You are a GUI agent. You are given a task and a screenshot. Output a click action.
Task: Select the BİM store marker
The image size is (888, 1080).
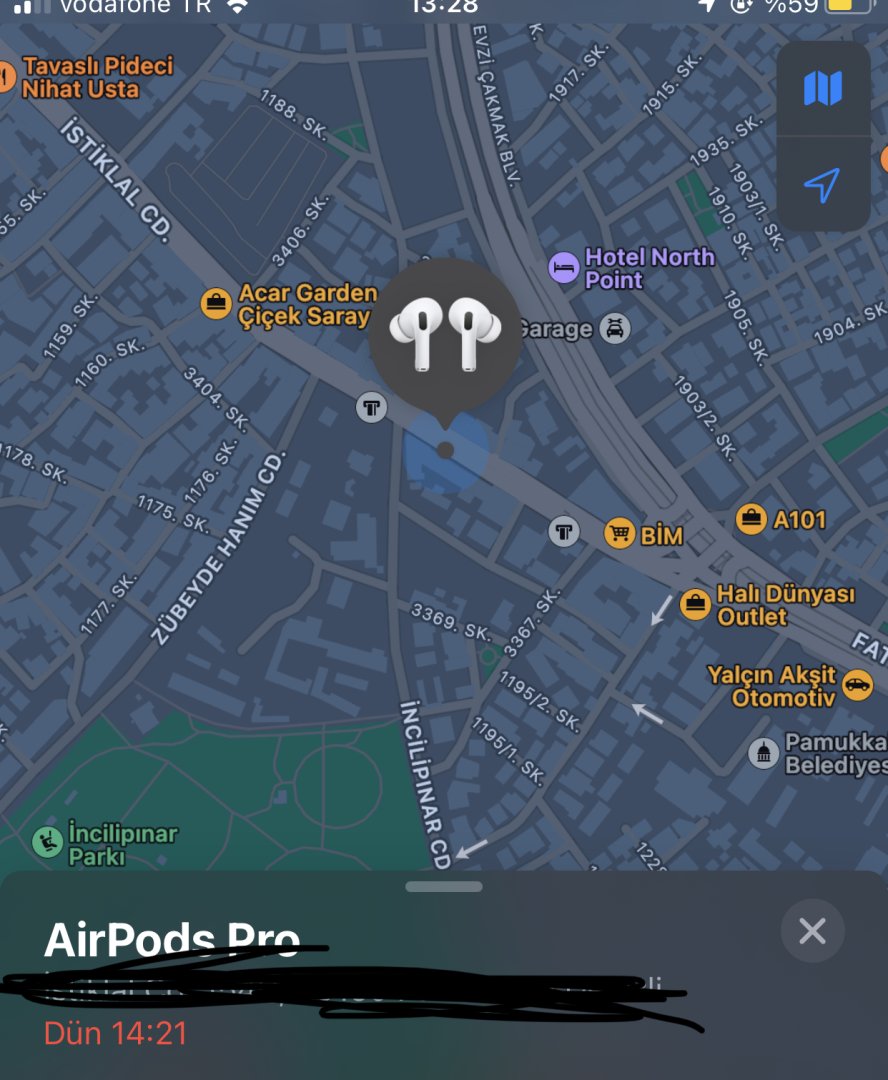pos(620,535)
